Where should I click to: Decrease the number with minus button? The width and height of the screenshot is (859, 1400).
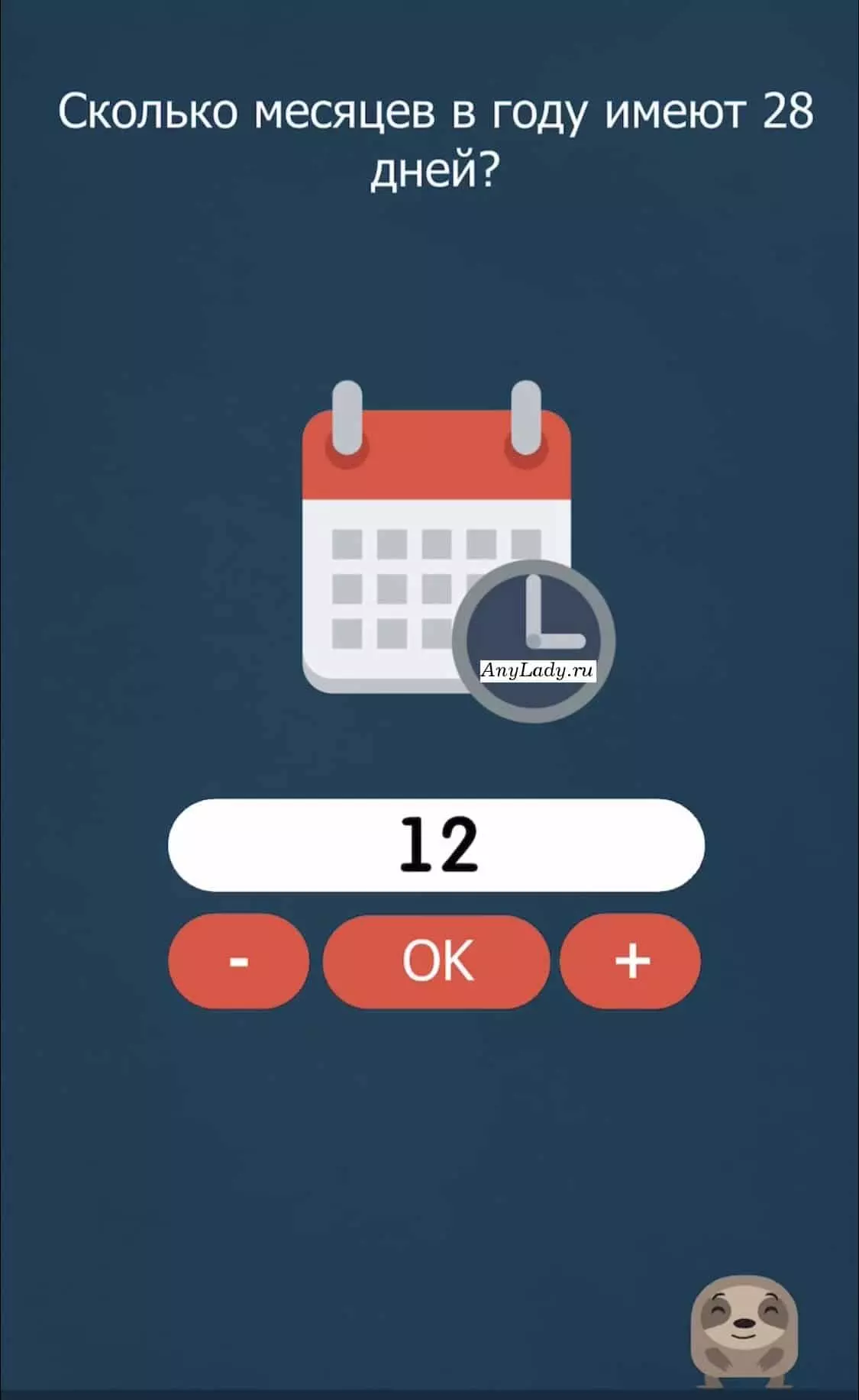tap(238, 961)
